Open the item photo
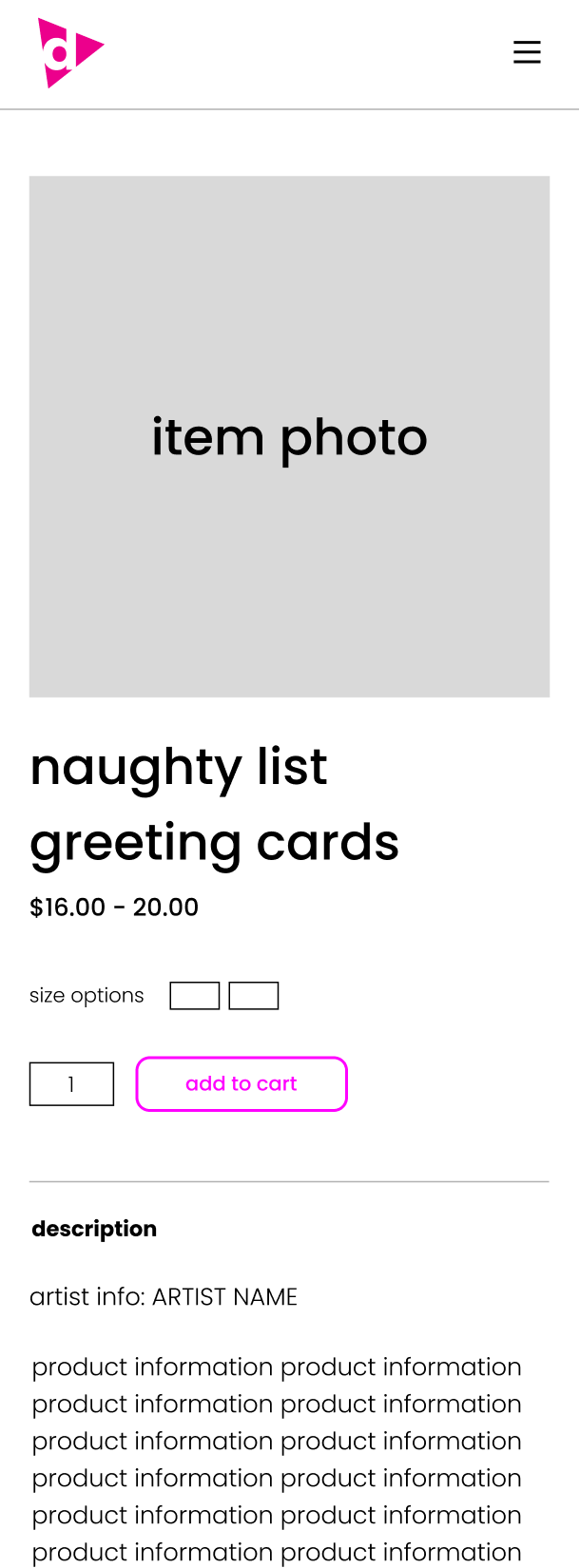 (289, 436)
